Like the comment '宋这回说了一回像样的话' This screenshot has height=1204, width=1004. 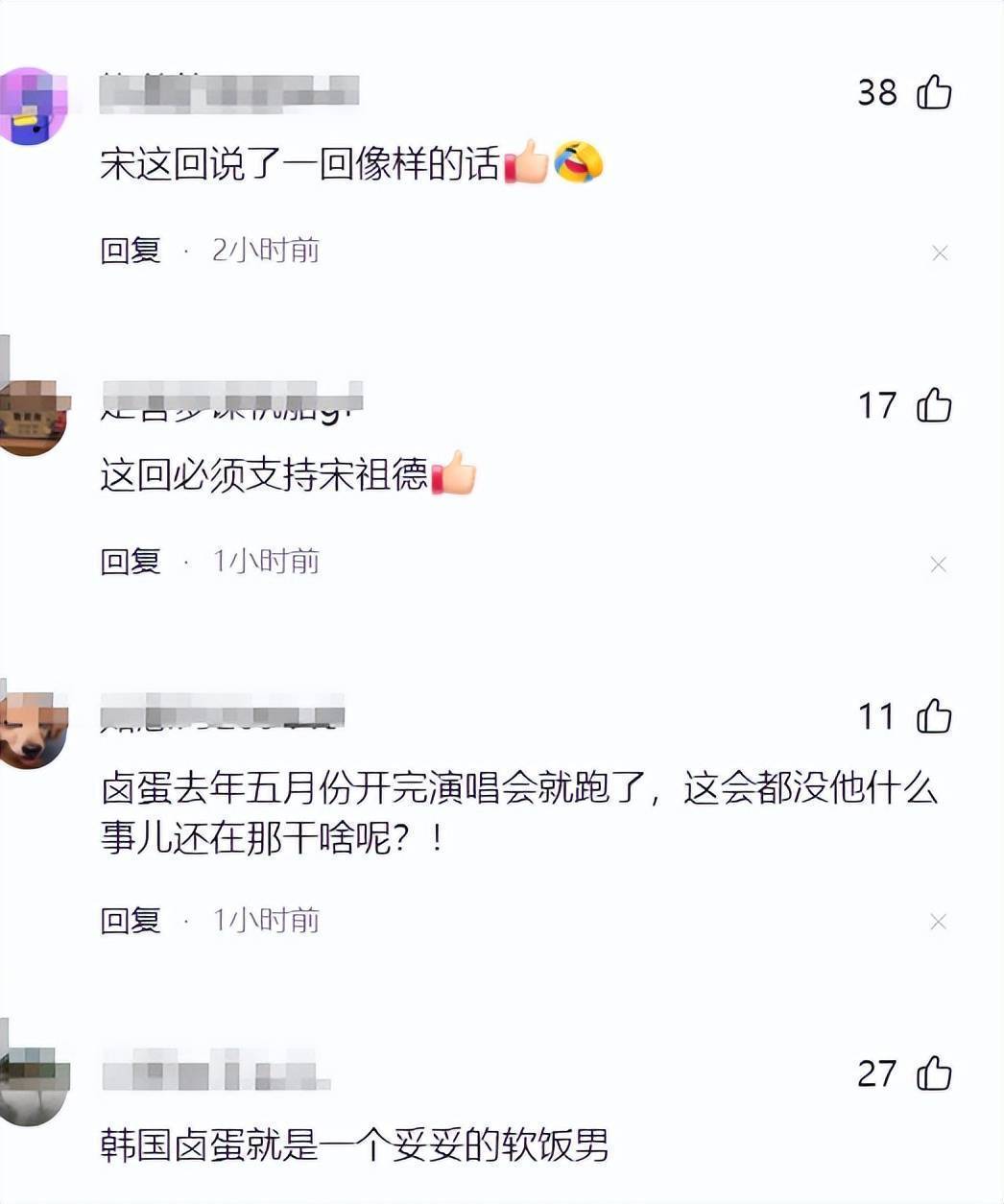coord(933,92)
